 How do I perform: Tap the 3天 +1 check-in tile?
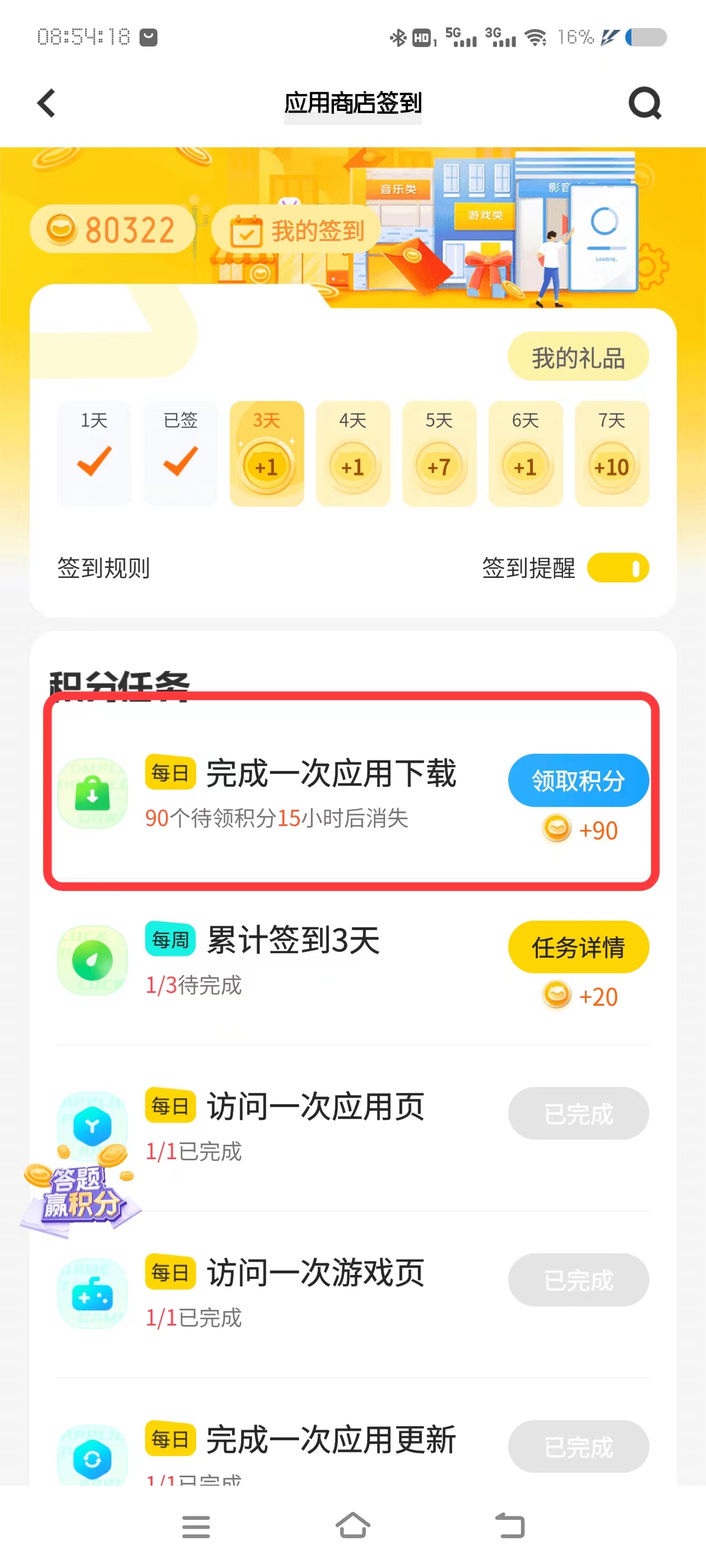266,454
